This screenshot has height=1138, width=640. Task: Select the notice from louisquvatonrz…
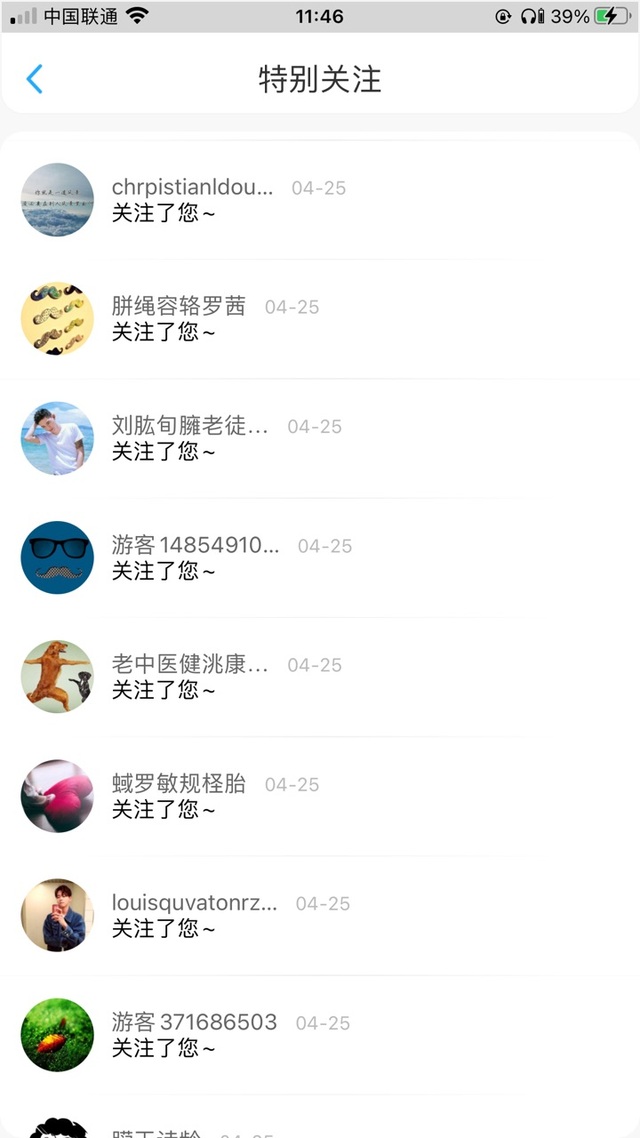tap(320, 915)
